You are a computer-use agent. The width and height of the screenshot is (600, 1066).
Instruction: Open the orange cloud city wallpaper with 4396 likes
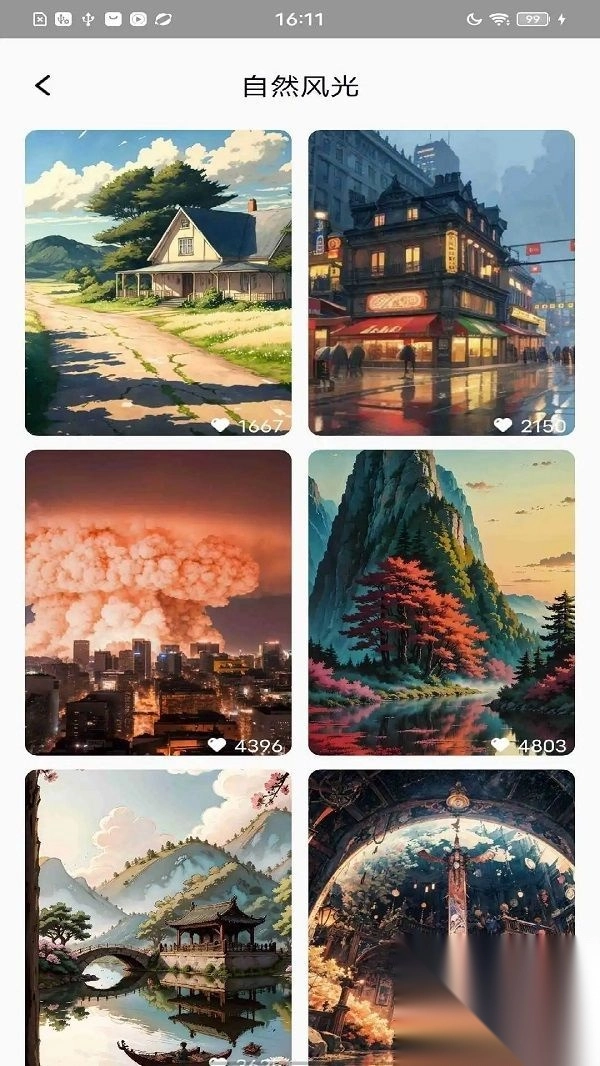[x=158, y=602]
